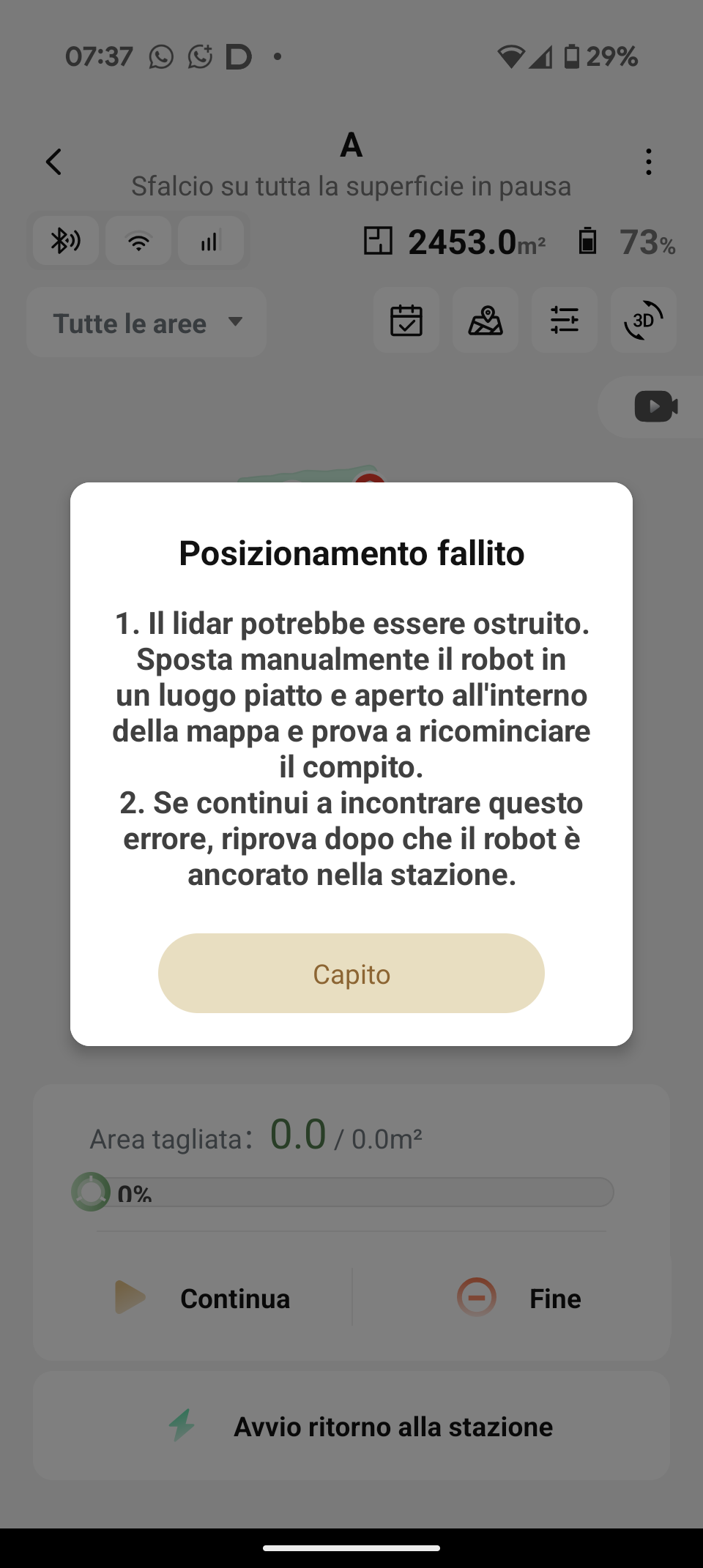Open the mowing schedule calendar
Viewport: 703px width, 1568px height.
click(x=406, y=321)
